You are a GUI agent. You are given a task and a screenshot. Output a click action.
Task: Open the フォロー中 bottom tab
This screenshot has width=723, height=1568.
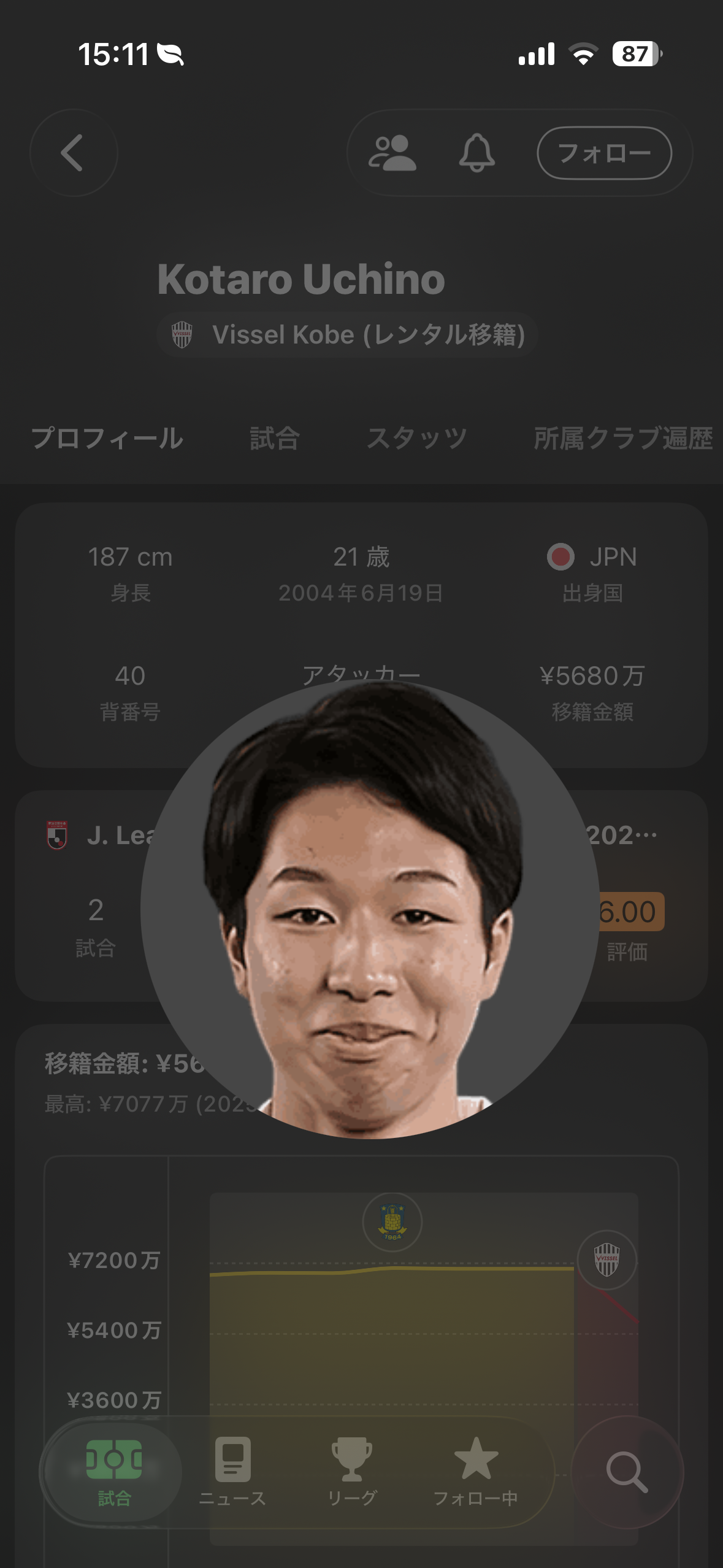click(475, 1471)
